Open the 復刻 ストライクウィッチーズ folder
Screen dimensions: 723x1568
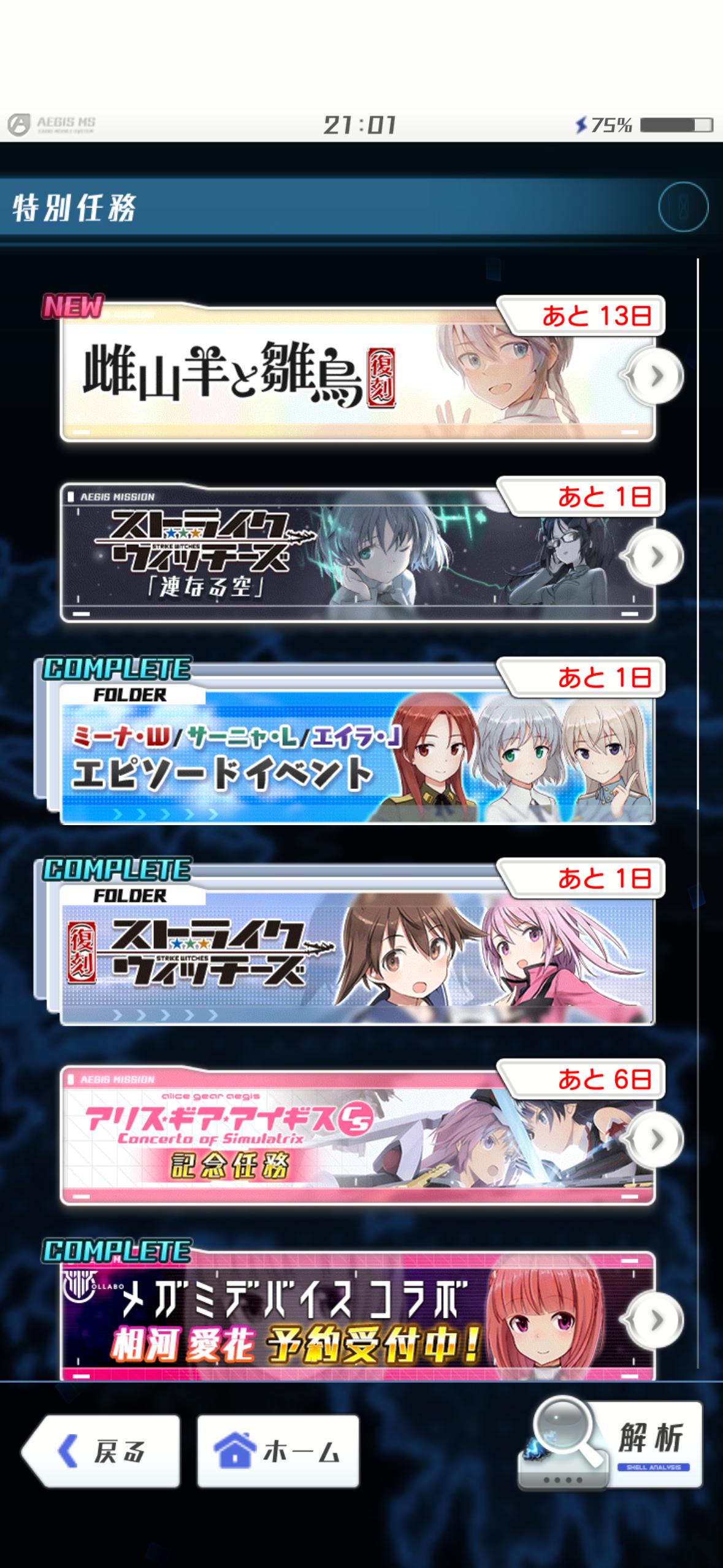pyautogui.click(x=358, y=956)
